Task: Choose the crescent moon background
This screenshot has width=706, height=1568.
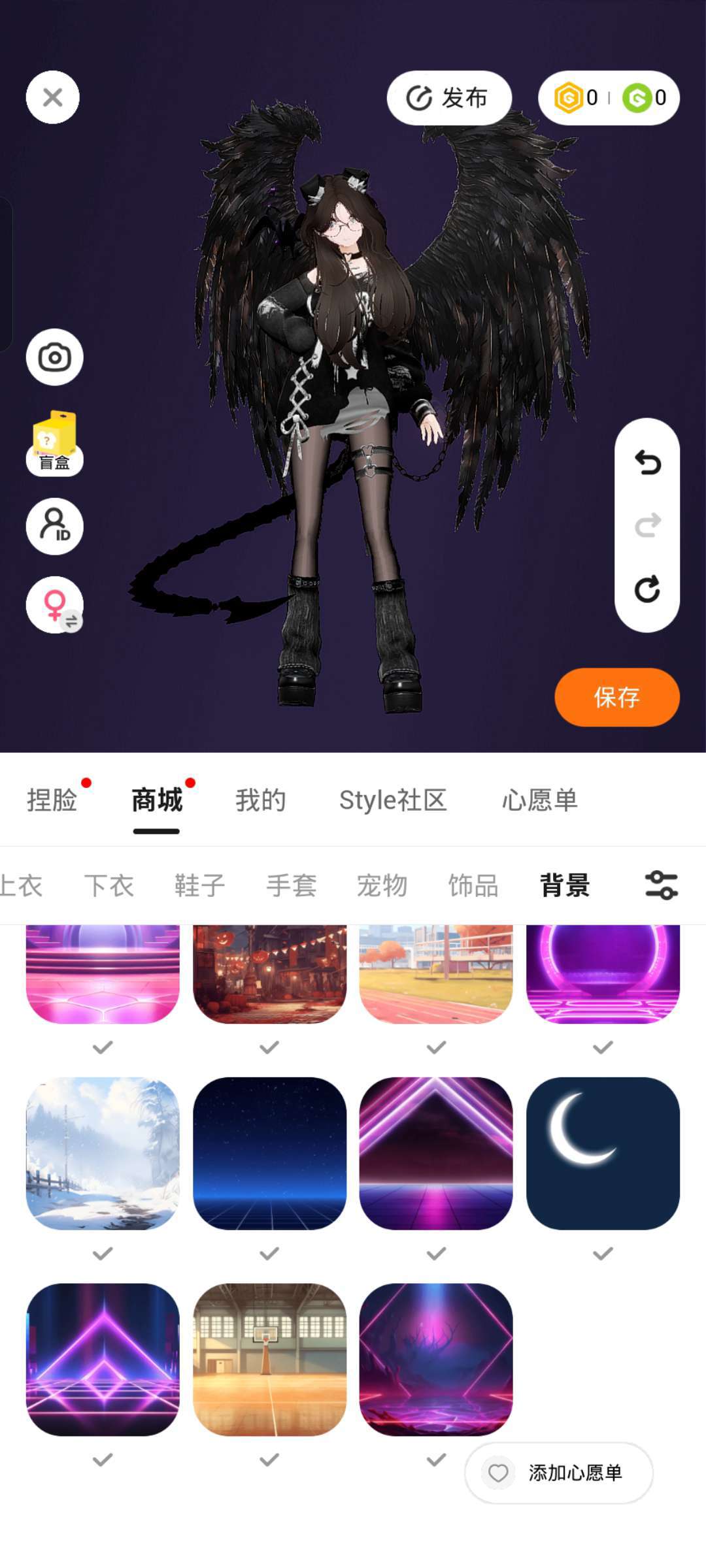Action: click(603, 1153)
